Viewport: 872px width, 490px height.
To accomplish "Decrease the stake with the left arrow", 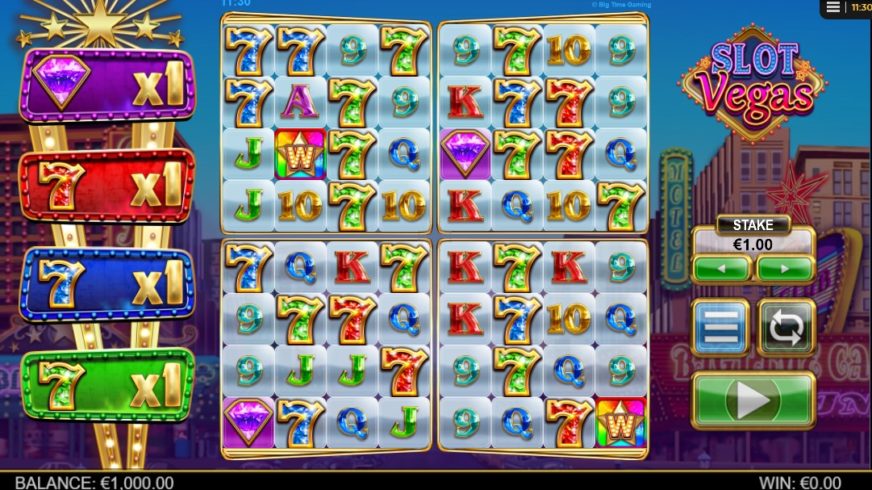I will click(721, 268).
